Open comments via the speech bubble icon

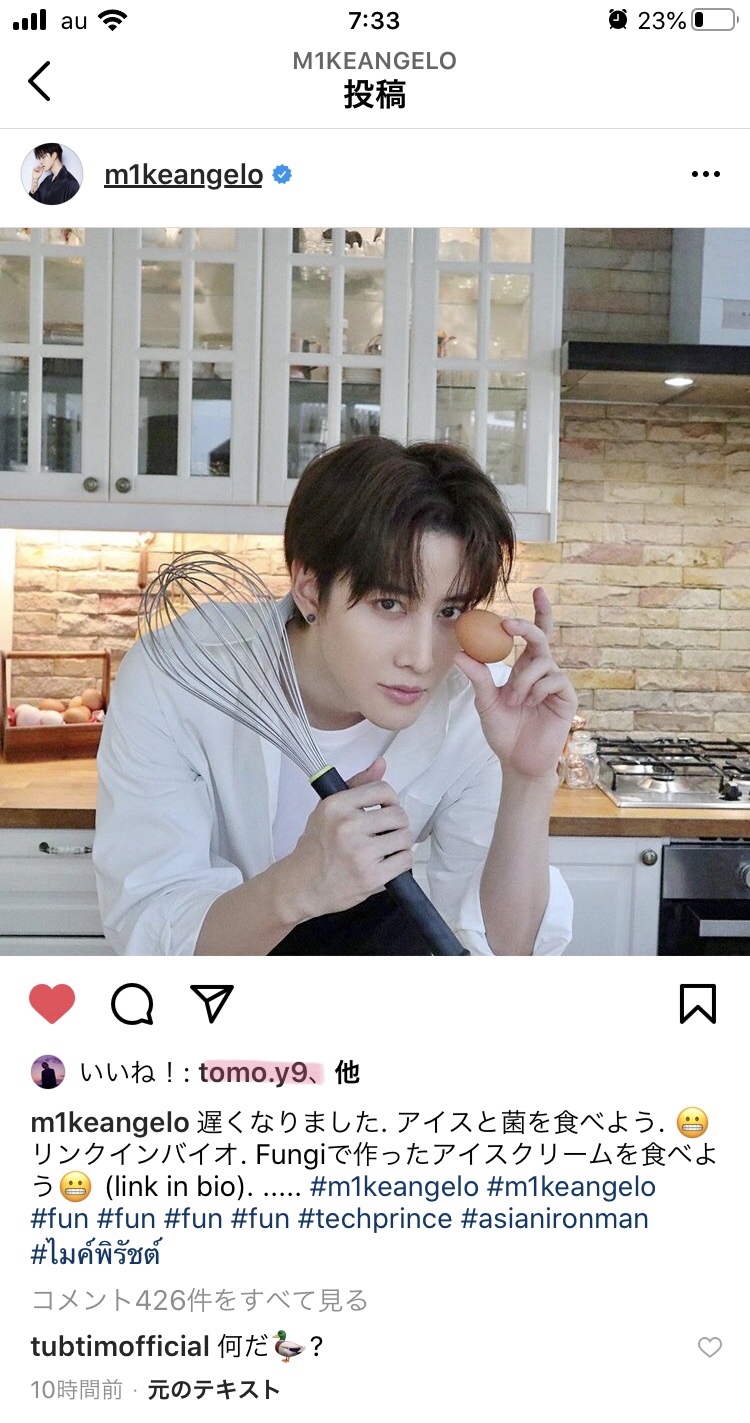pyautogui.click(x=132, y=1004)
